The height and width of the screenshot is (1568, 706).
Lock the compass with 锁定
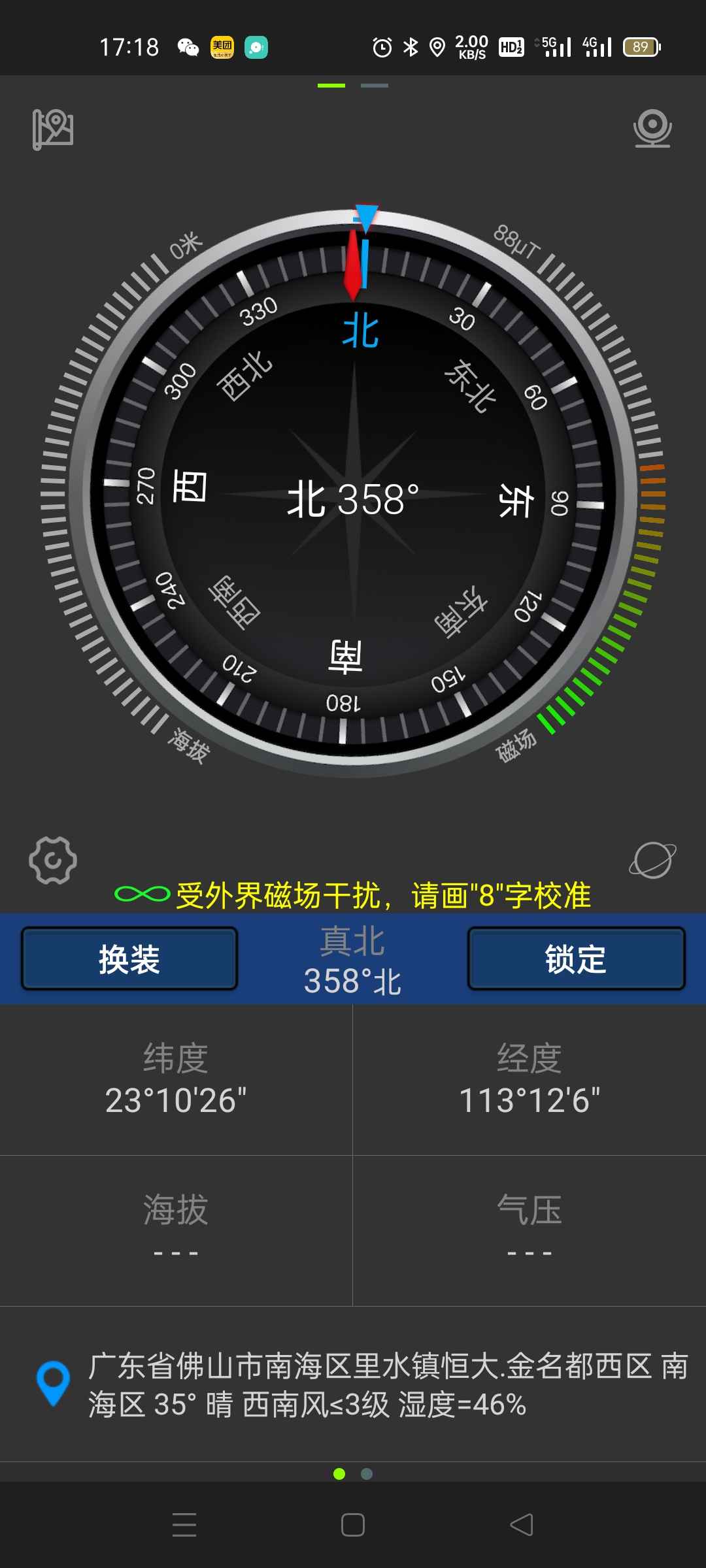576,959
